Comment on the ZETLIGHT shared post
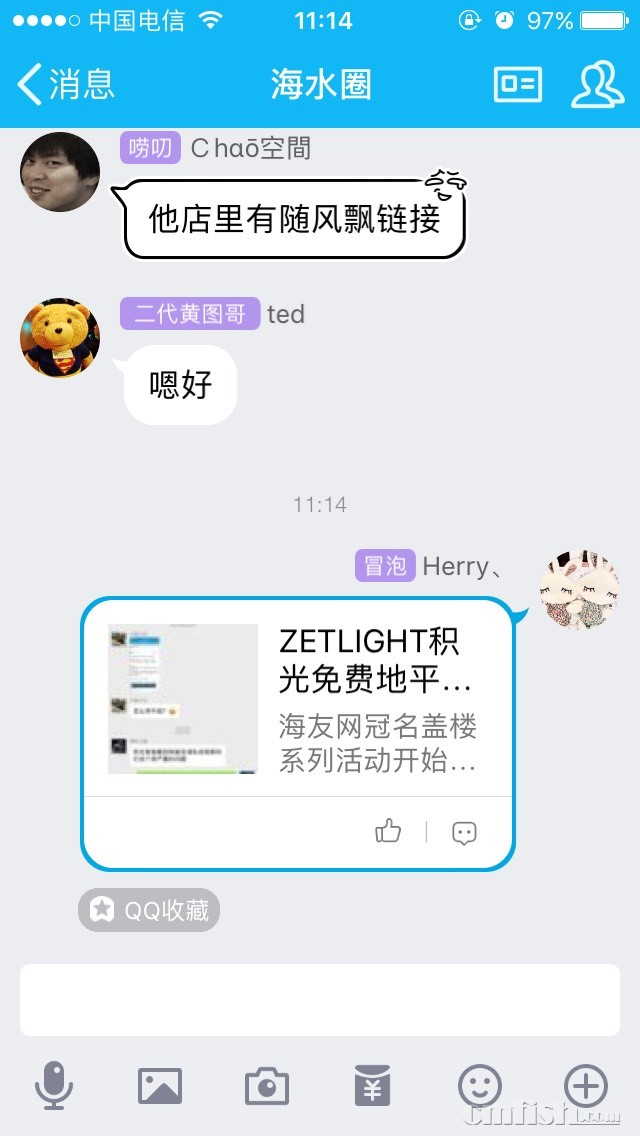This screenshot has height=1136, width=640. click(x=464, y=832)
